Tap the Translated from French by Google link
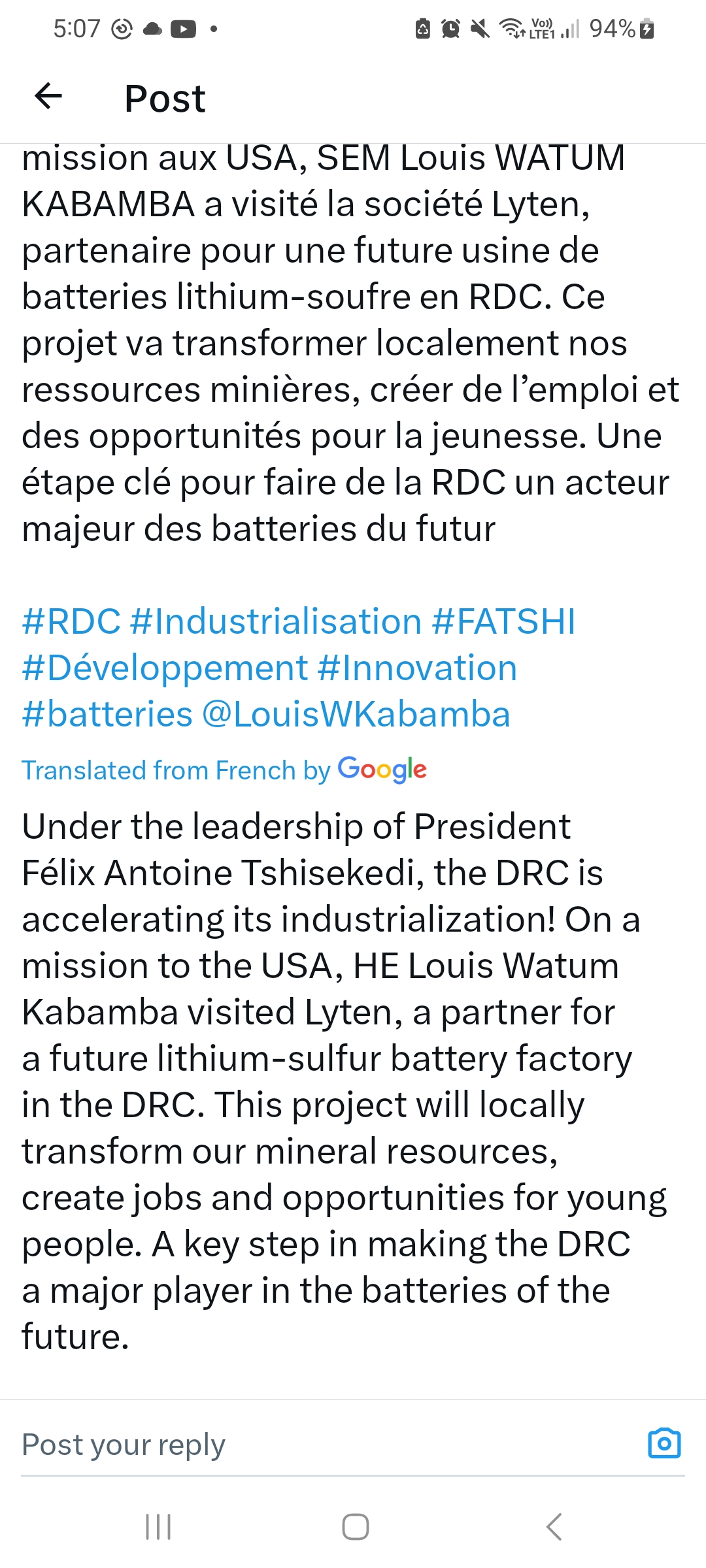Viewport: 706px width, 1568px height. click(x=224, y=770)
